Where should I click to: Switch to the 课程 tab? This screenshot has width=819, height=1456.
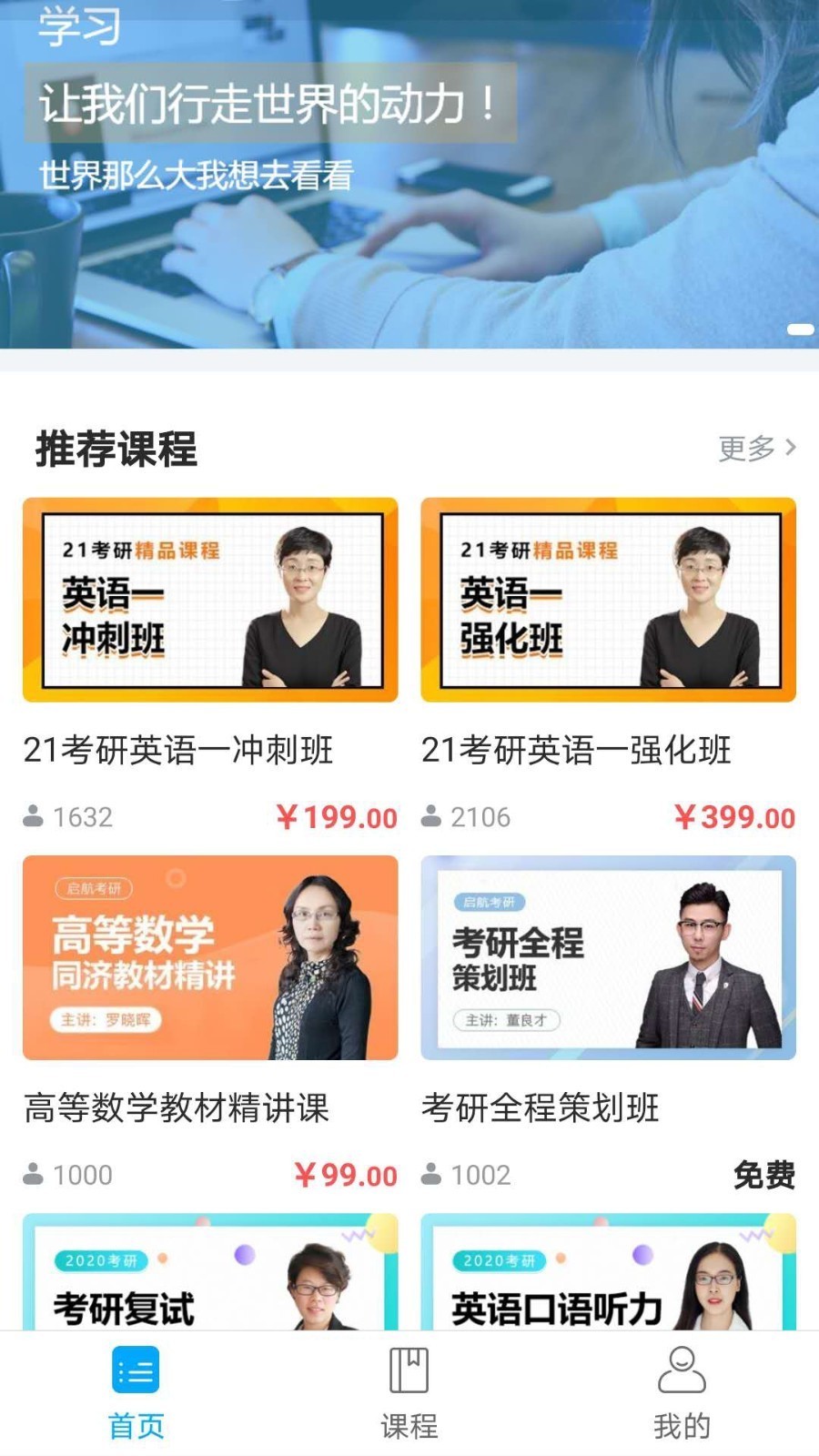click(409, 1392)
